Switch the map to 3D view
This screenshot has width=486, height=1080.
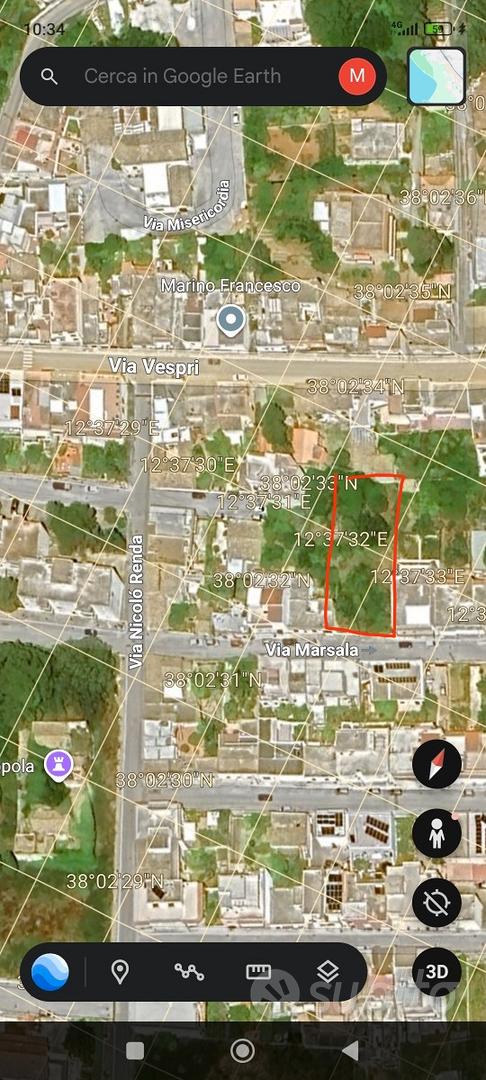[436, 972]
